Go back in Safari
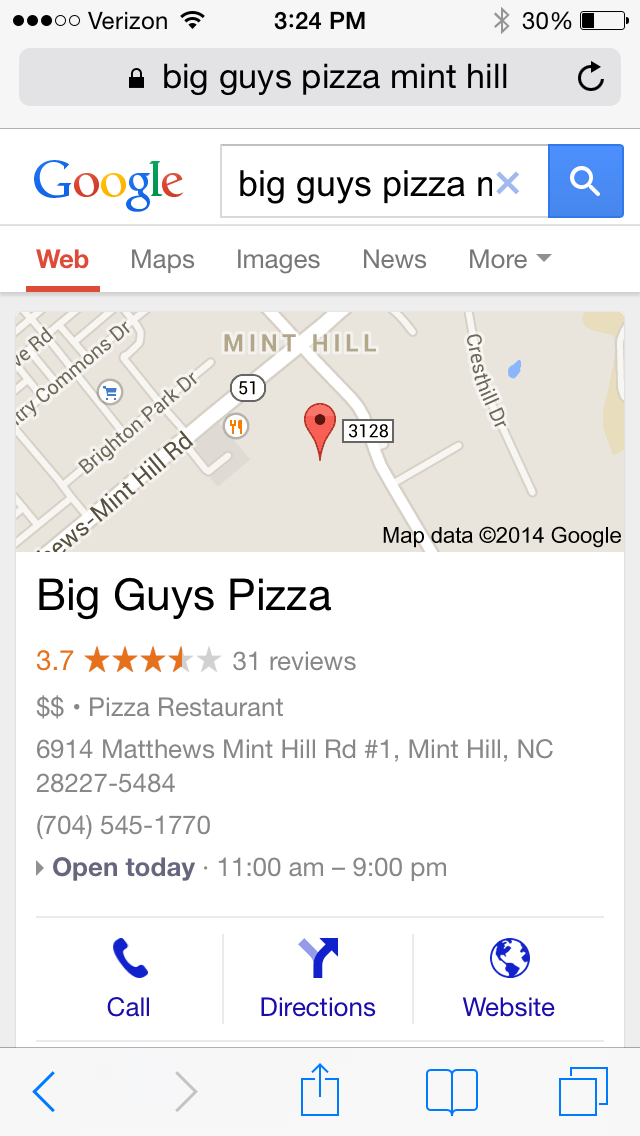The height and width of the screenshot is (1136, 640). pos(44,1091)
